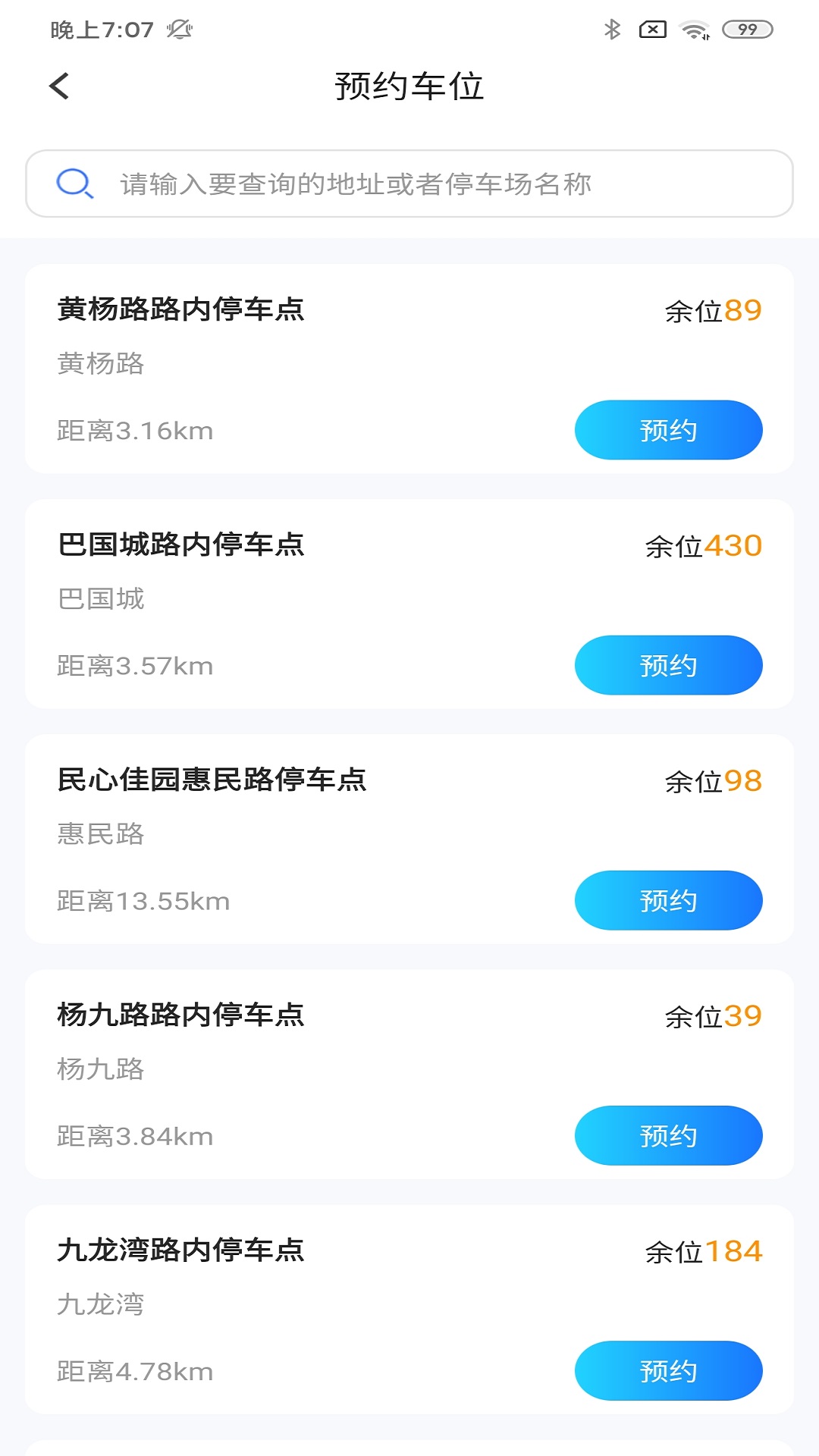Viewport: 819px width, 1456px height.
Task: Hit 预约 for 九龙湾路内停车点
Action: tap(668, 1370)
